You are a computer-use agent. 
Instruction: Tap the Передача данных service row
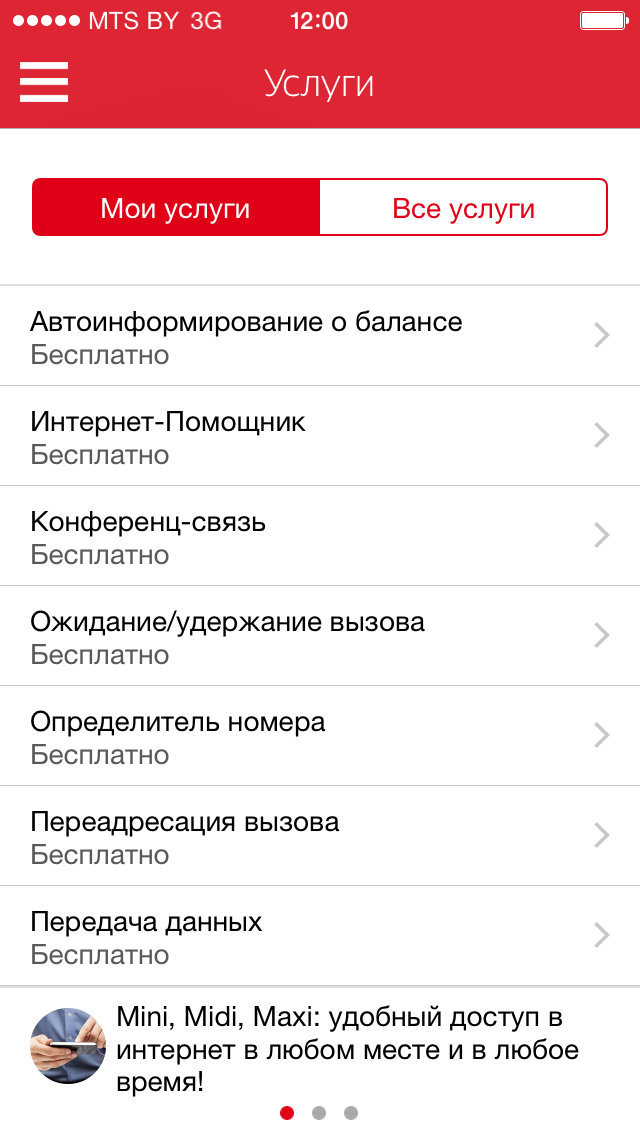[320, 936]
